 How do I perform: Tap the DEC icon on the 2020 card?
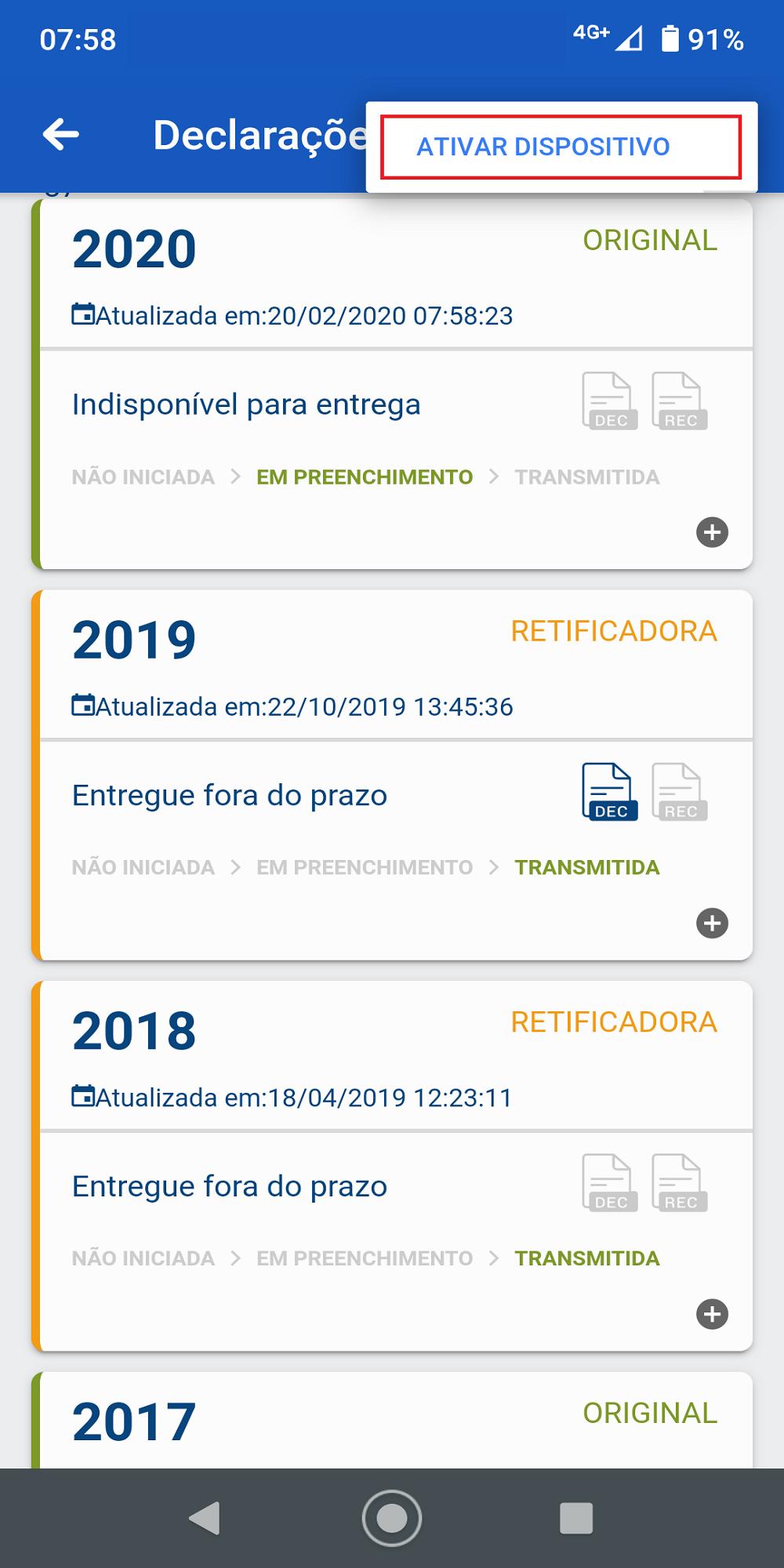(610, 401)
